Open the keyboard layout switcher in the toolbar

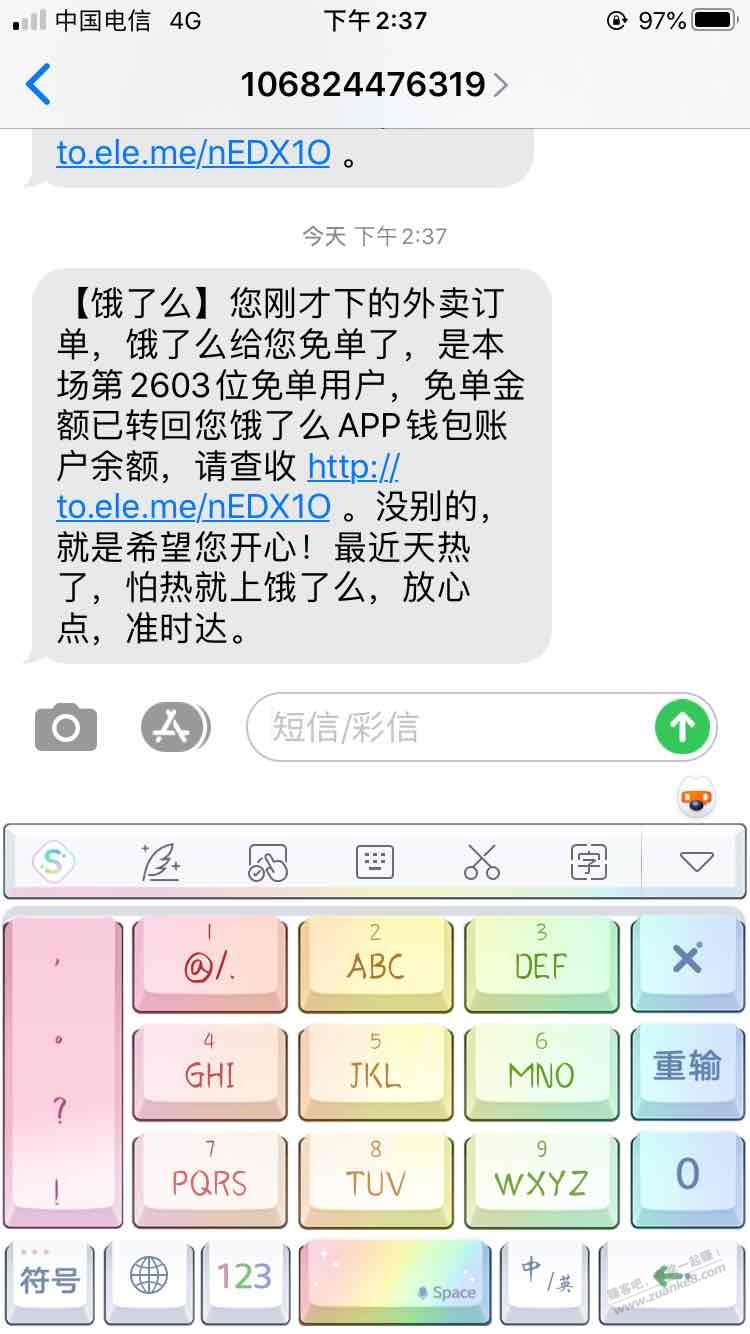[x=375, y=861]
